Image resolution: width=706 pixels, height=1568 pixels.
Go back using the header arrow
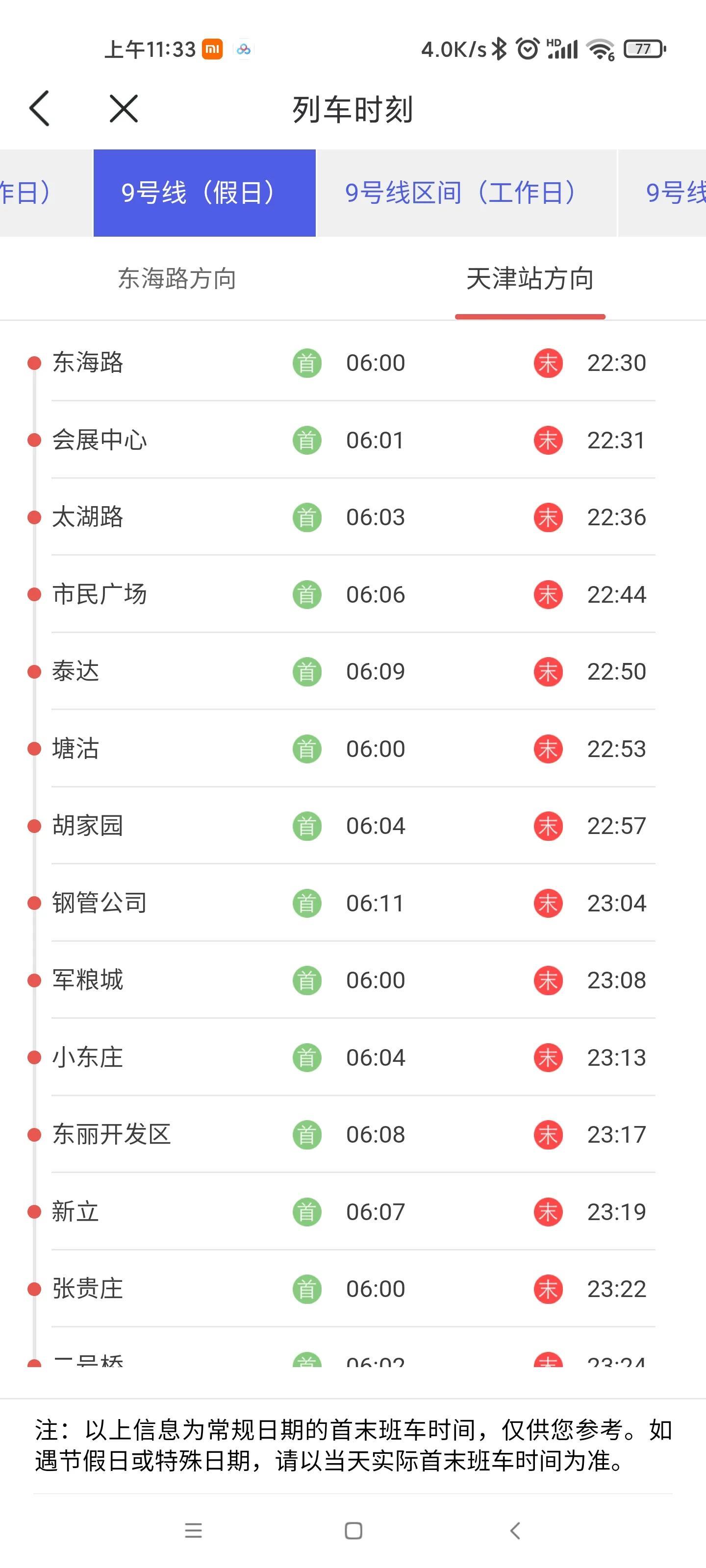point(40,109)
